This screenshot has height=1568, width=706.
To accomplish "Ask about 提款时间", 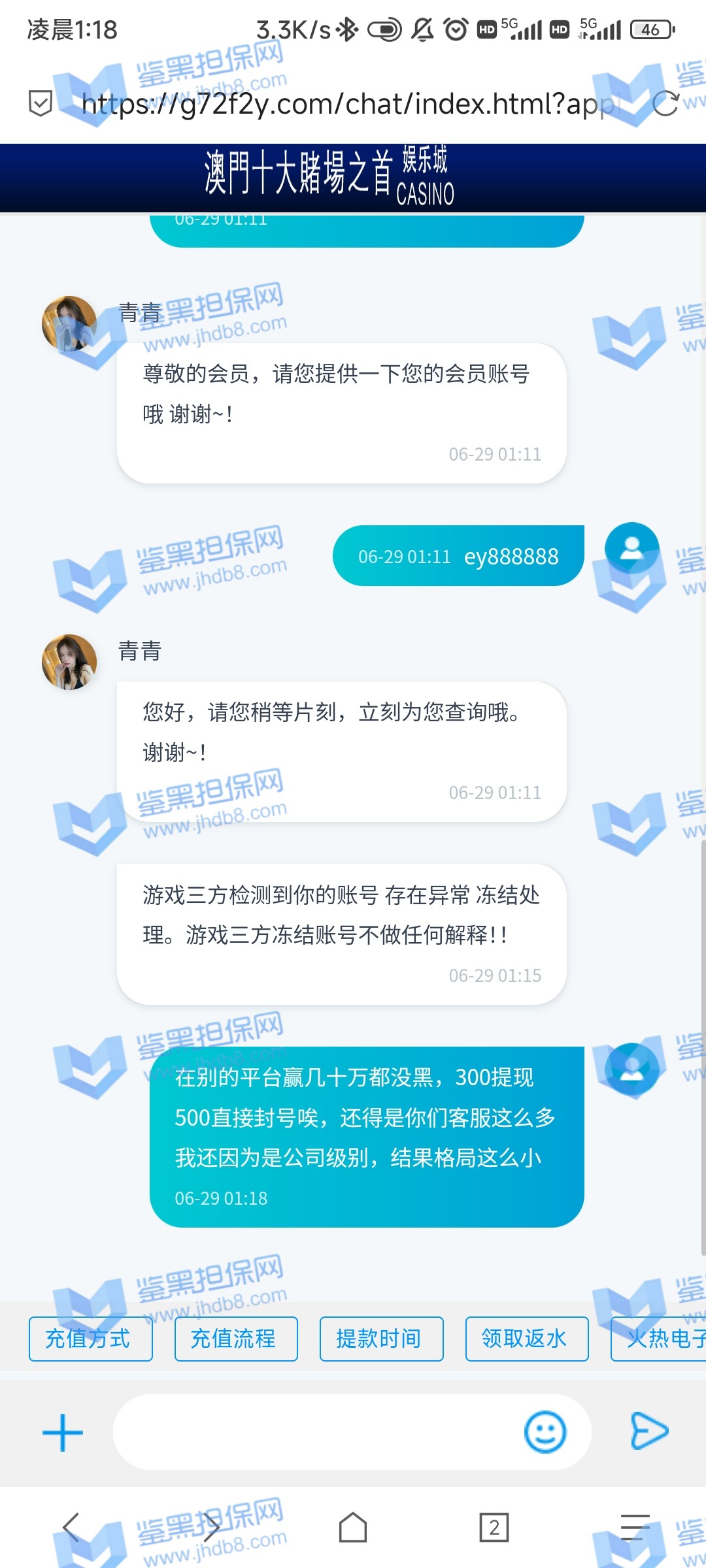I will click(381, 1339).
